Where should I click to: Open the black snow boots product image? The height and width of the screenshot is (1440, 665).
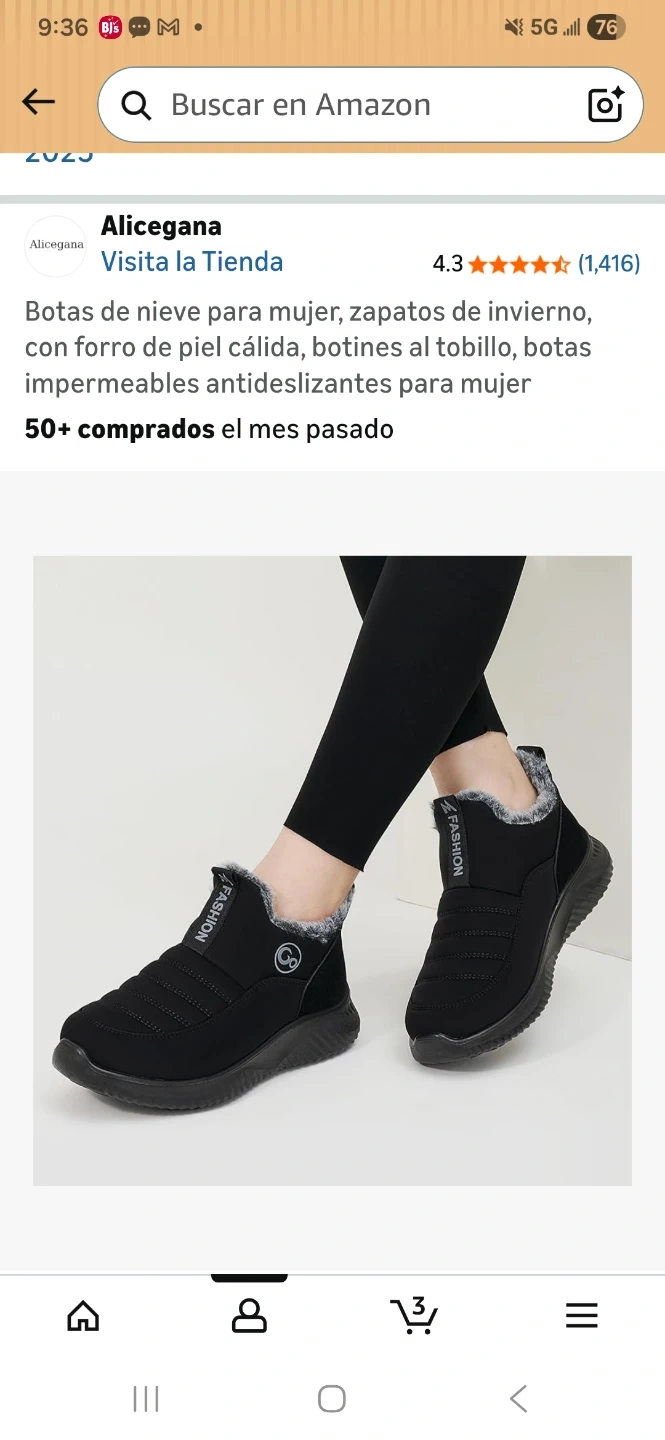tap(332, 870)
